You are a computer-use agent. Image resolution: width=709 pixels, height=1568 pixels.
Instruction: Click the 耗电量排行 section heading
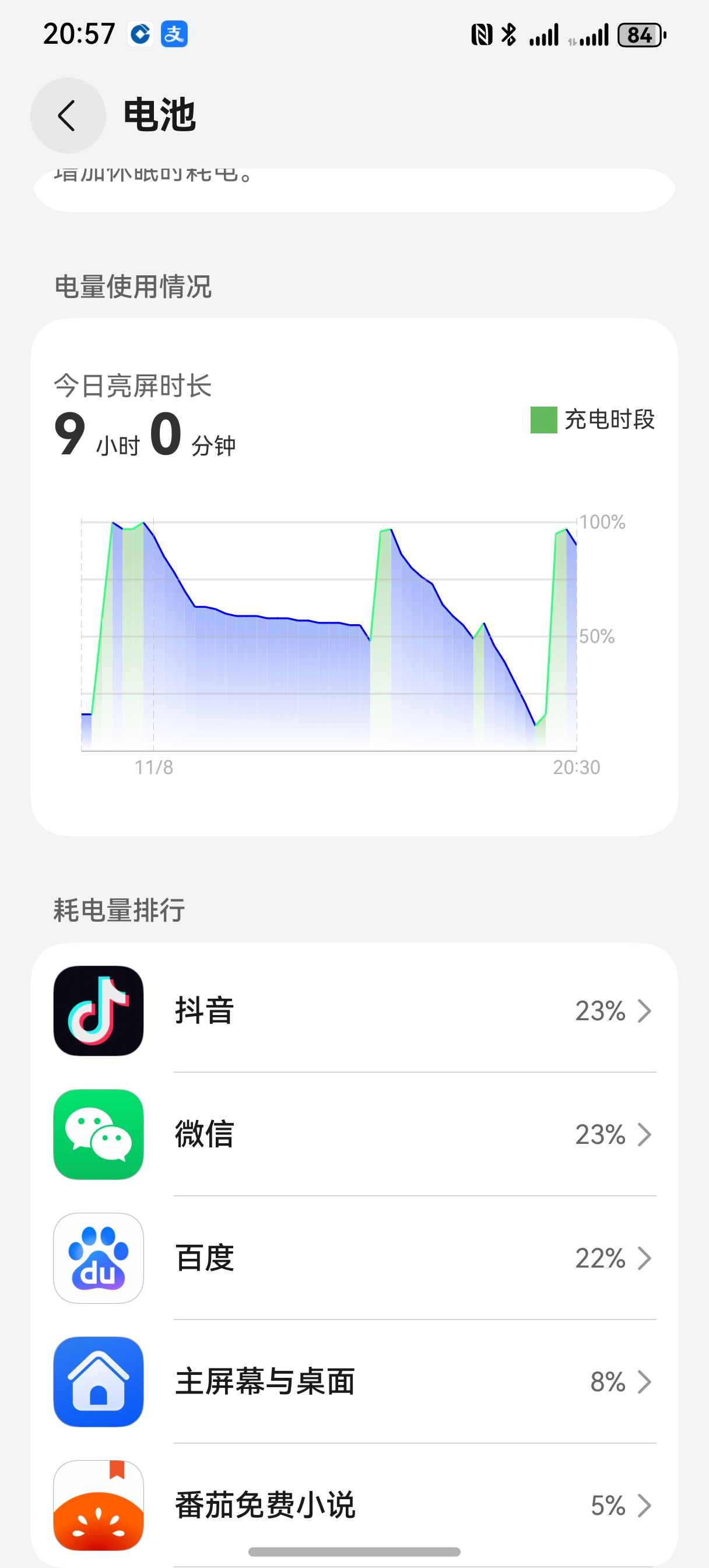[118, 911]
